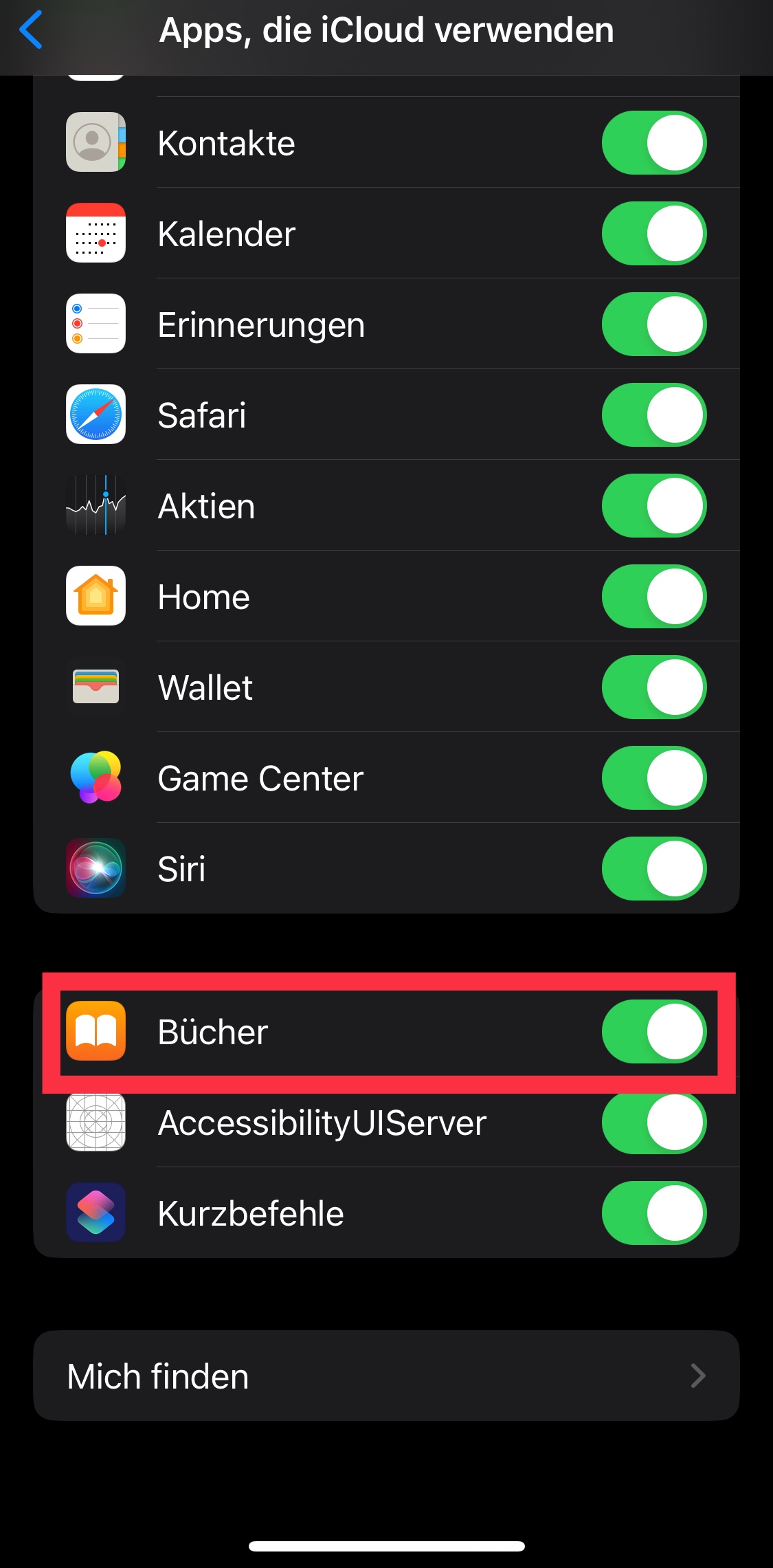This screenshot has width=773, height=1568.
Task: Switch off Safari iCloud sync
Action: click(653, 415)
